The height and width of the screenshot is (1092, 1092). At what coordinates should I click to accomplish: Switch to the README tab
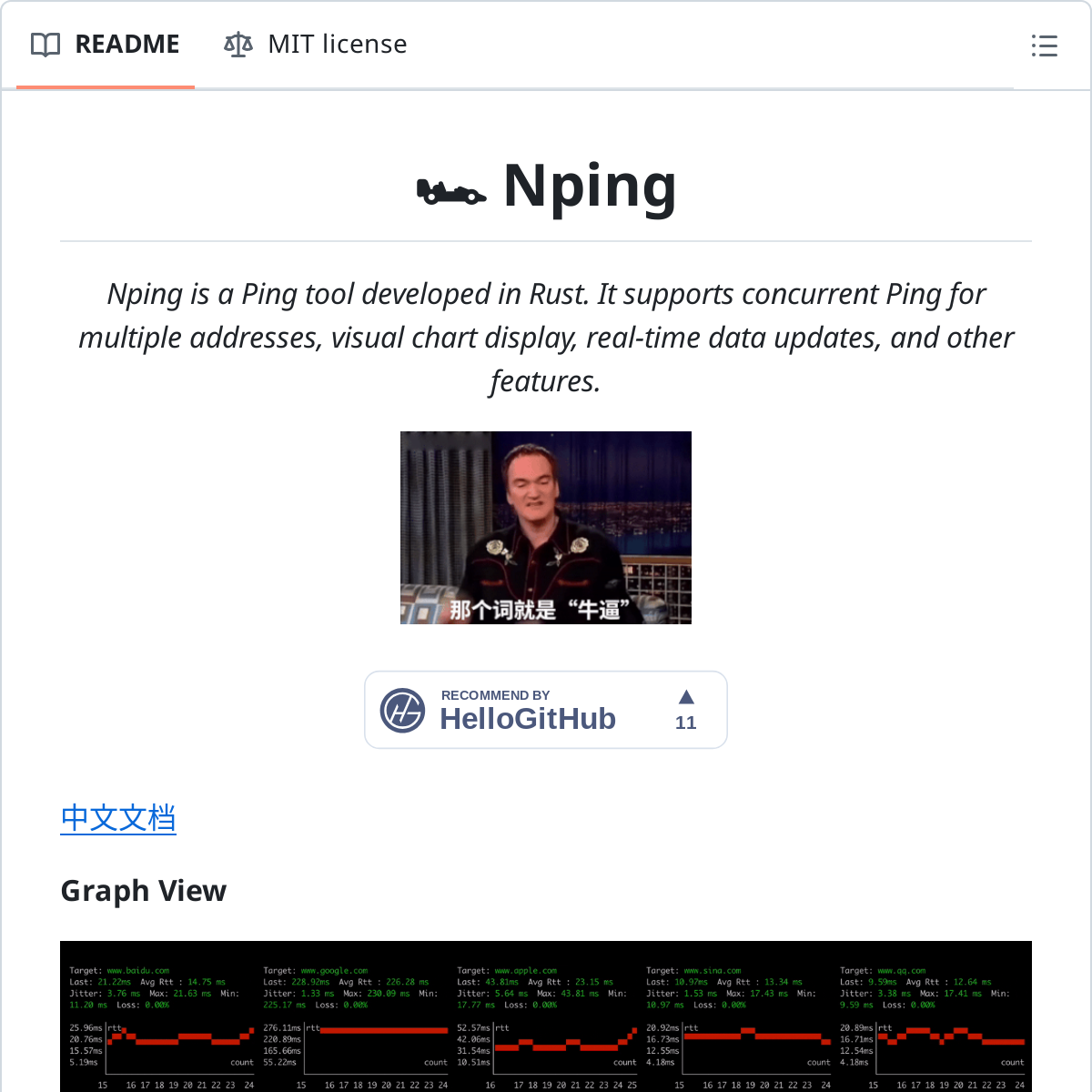[x=106, y=45]
